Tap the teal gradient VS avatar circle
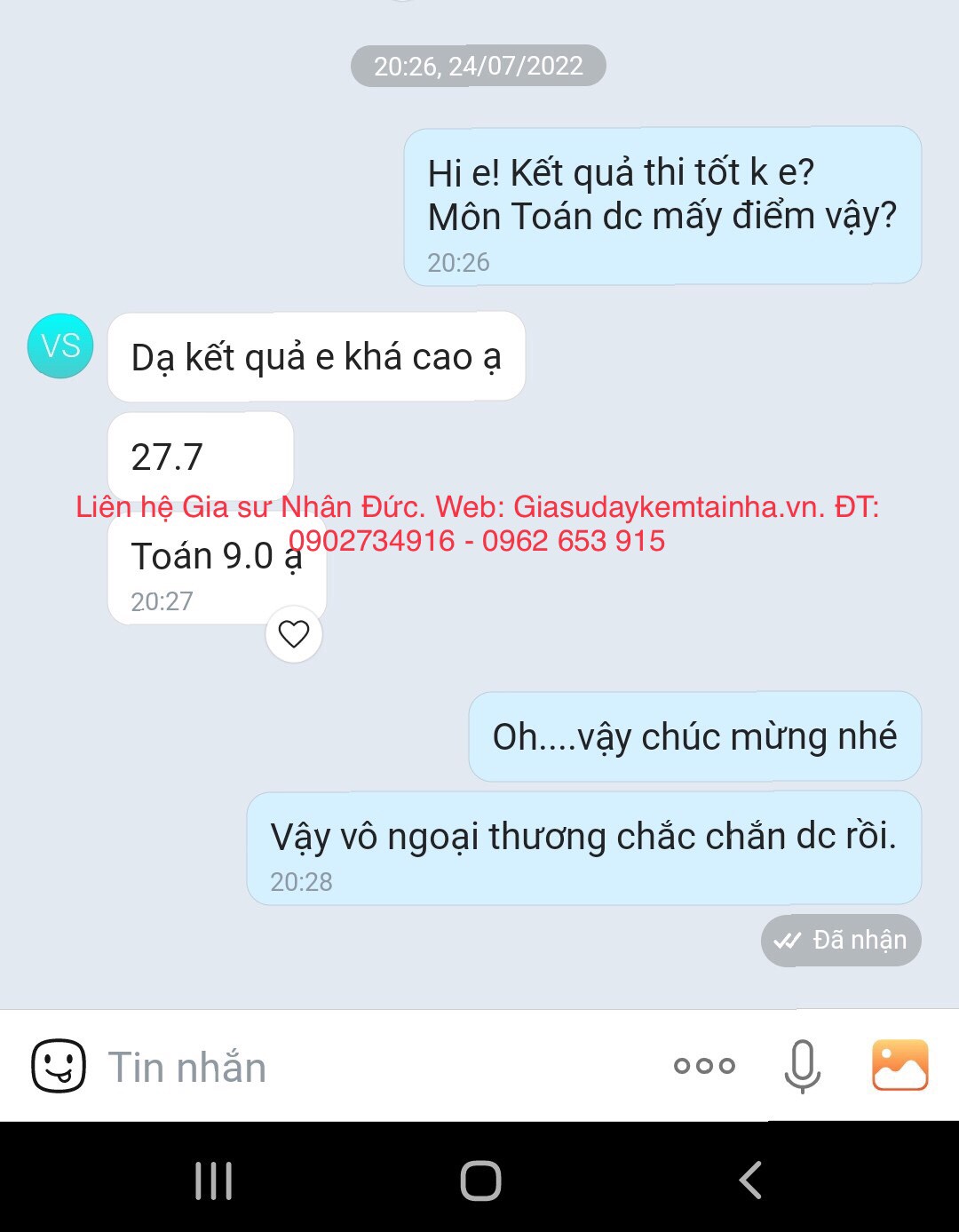 point(59,346)
